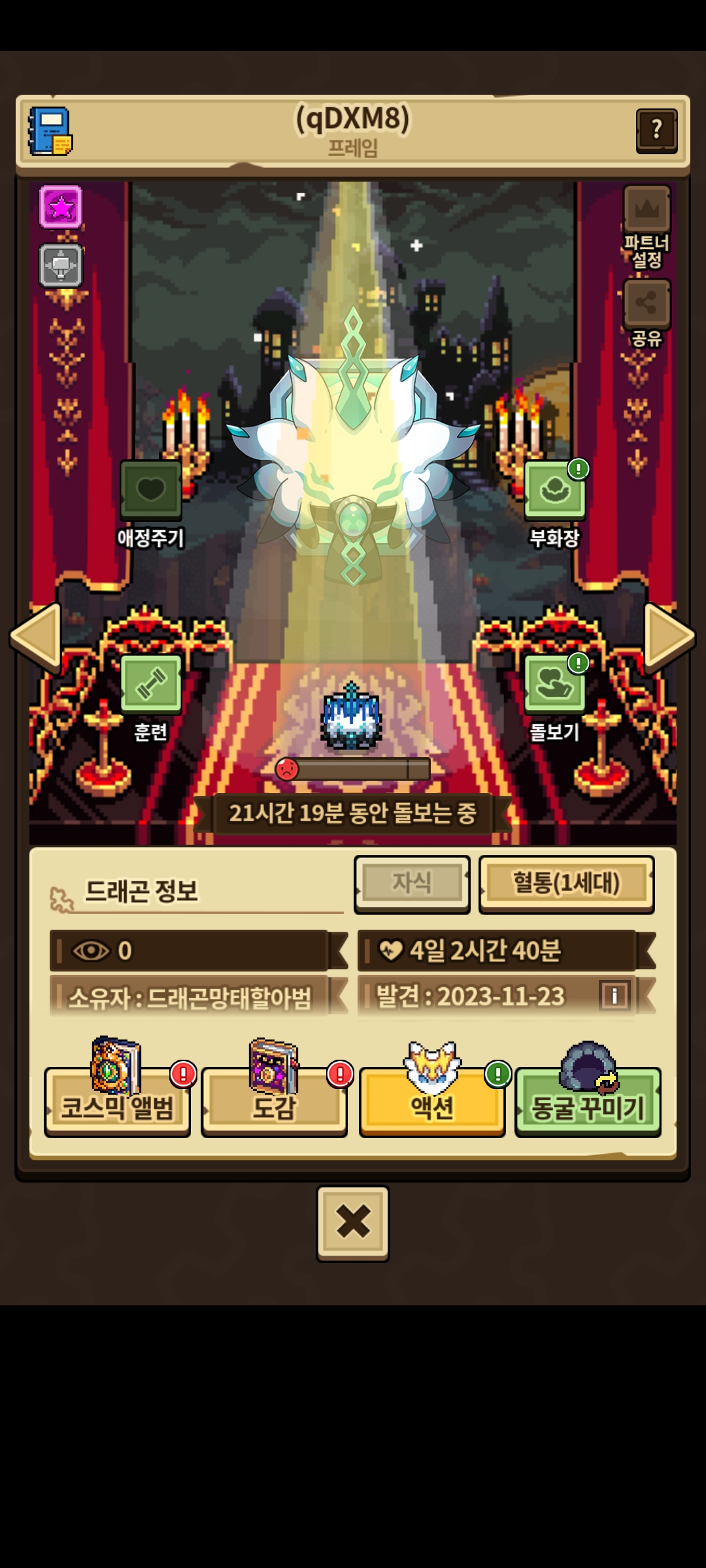This screenshot has width=706, height=1568.
Task: Start 훈련 training
Action: pos(151,683)
